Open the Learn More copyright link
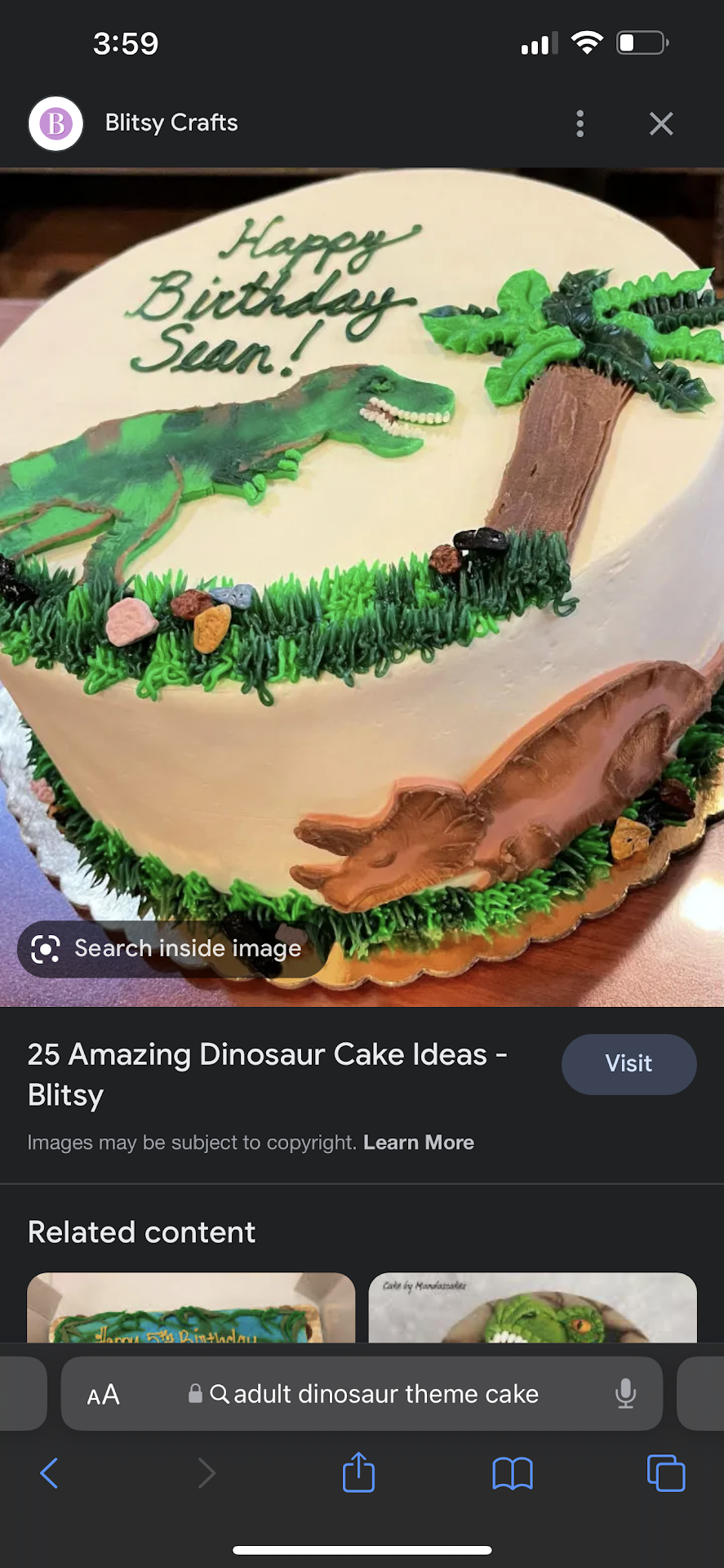This screenshot has width=724, height=1568. click(418, 1142)
